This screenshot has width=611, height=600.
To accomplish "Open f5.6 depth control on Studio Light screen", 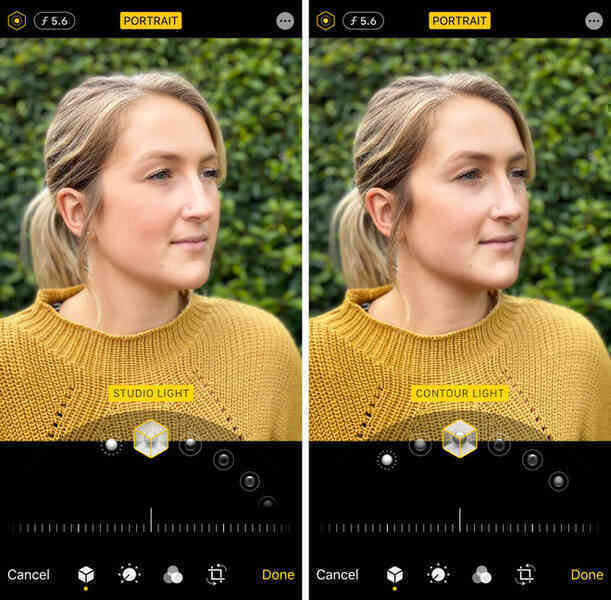I will click(54, 20).
